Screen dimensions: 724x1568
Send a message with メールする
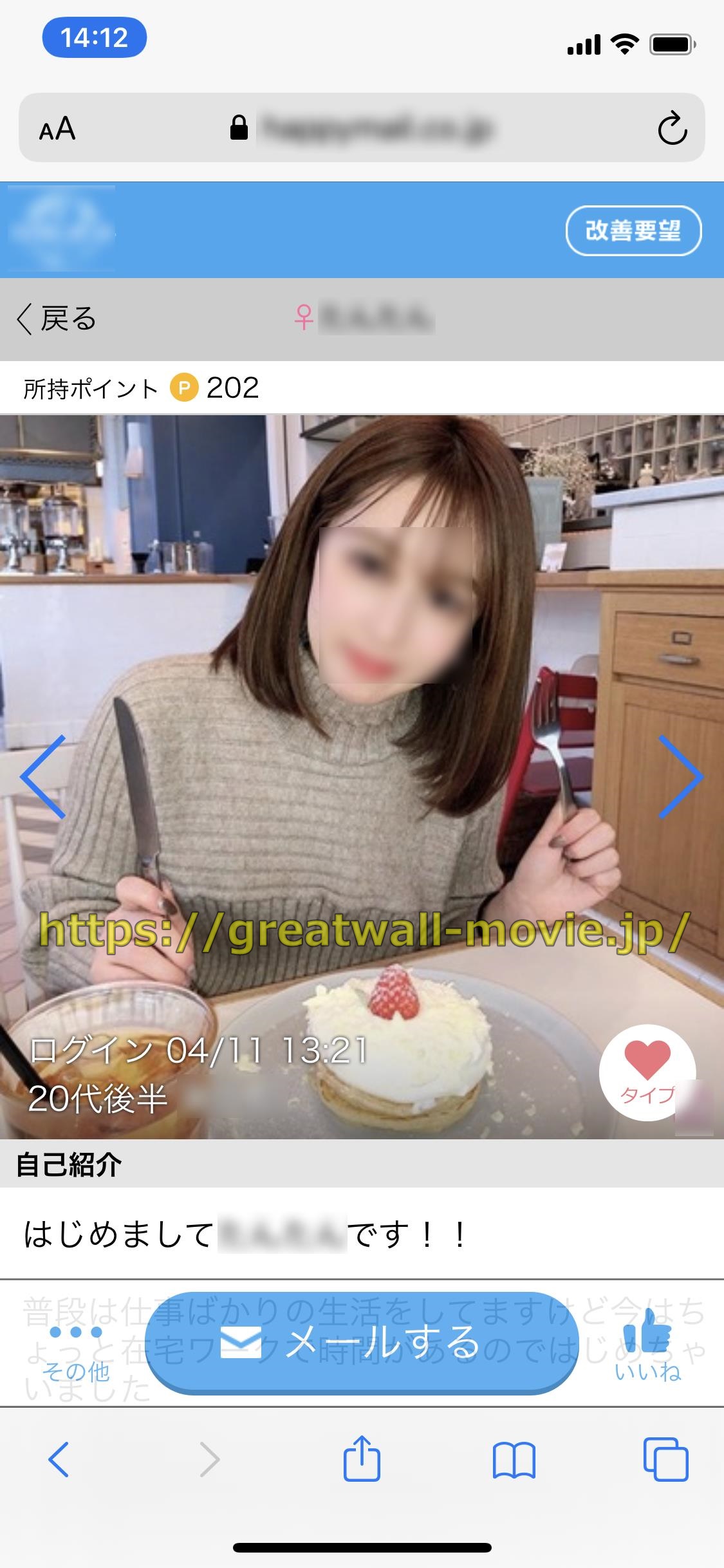(x=362, y=1342)
